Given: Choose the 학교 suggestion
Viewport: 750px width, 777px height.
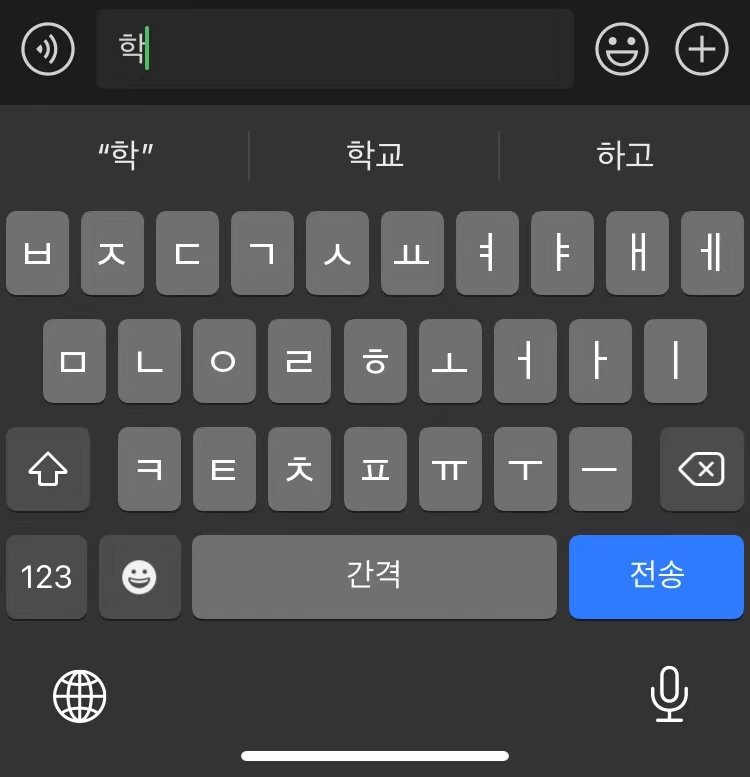Looking at the screenshot, I should click(375, 155).
